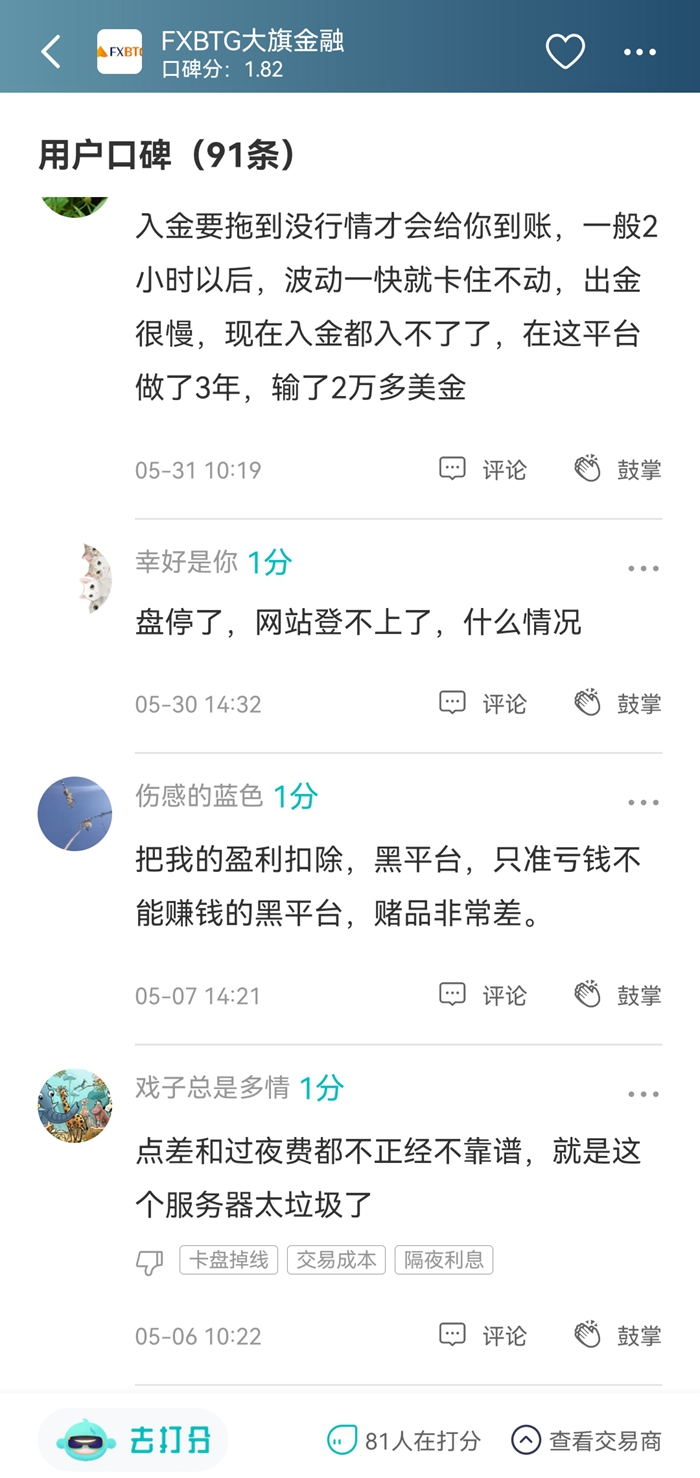Applaud 幸好是你's review
The image size is (700, 1478).
click(x=618, y=703)
